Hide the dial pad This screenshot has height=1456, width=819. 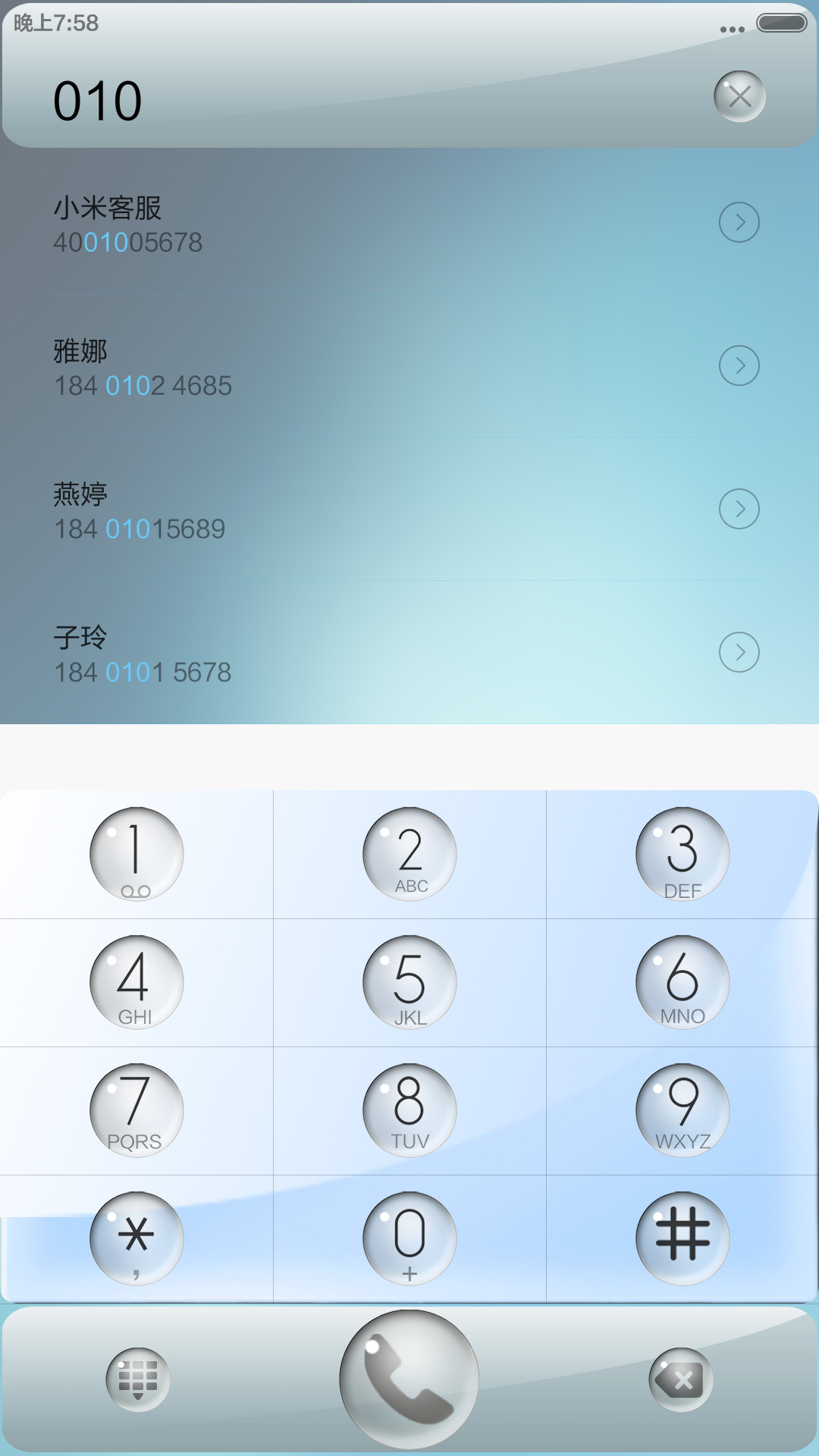coord(138,1379)
